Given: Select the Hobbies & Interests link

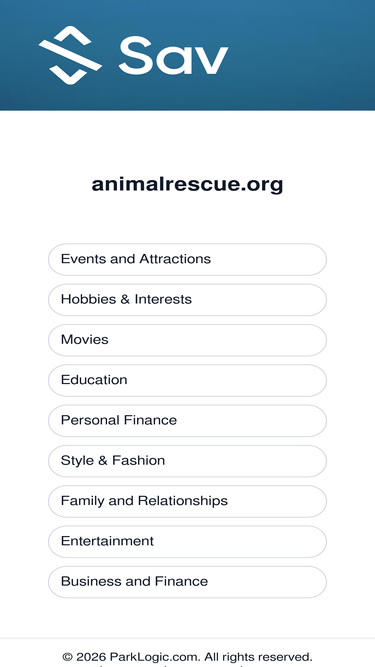Looking at the screenshot, I should [187, 300].
